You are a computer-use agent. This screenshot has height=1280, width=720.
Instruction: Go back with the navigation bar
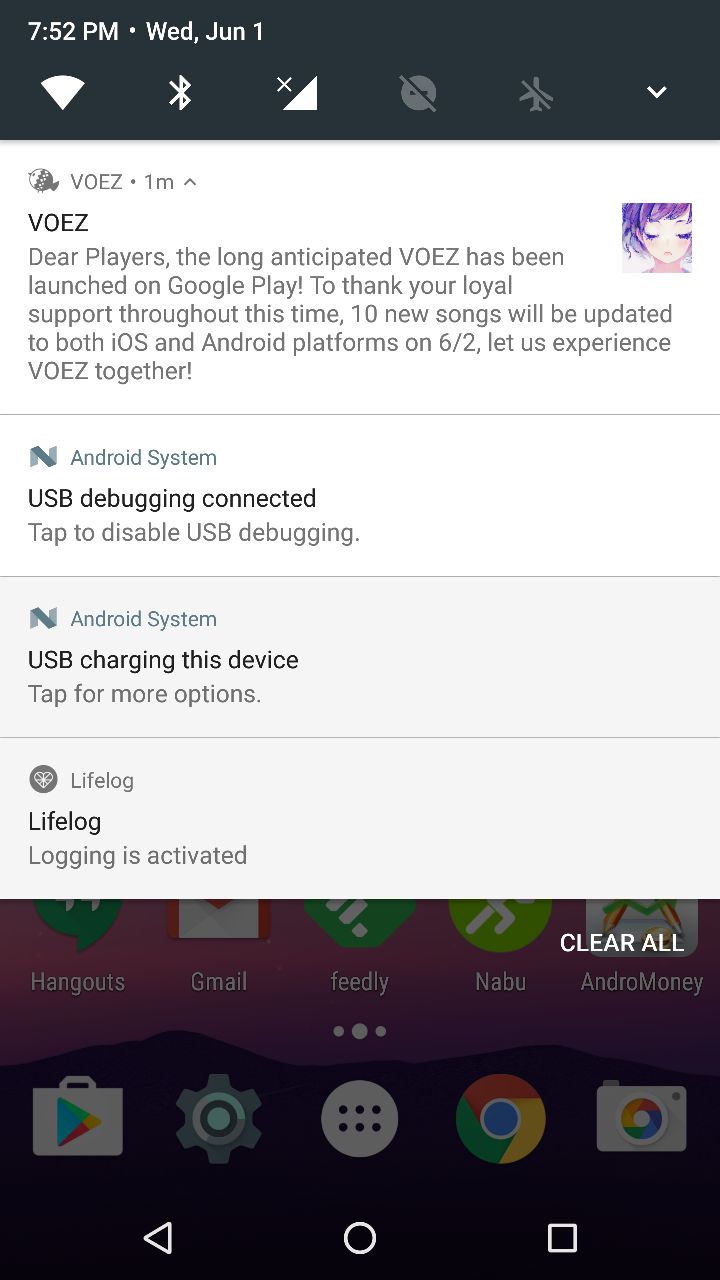[158, 1238]
